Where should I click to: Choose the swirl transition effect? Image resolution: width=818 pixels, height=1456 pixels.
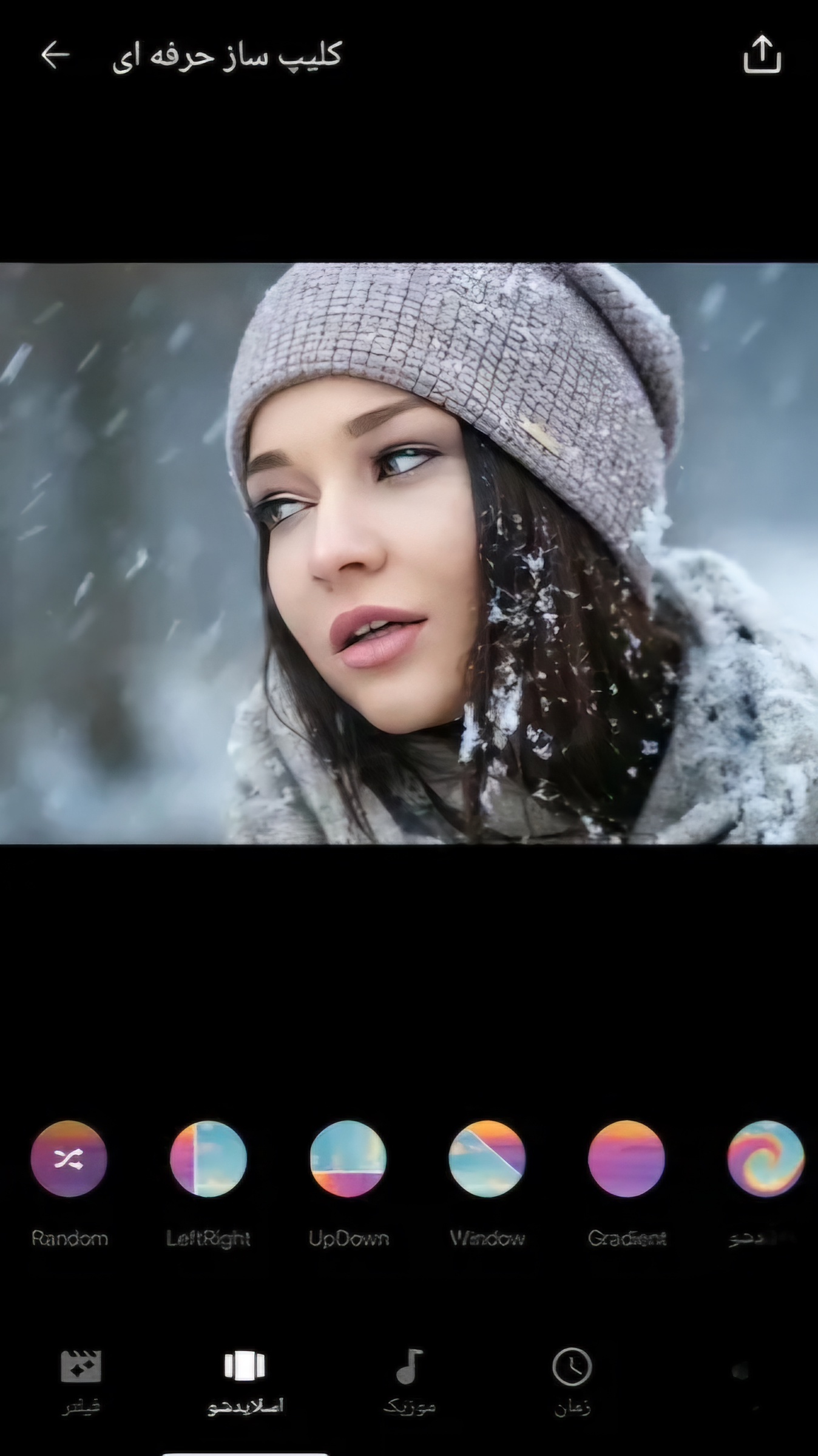765,1159
